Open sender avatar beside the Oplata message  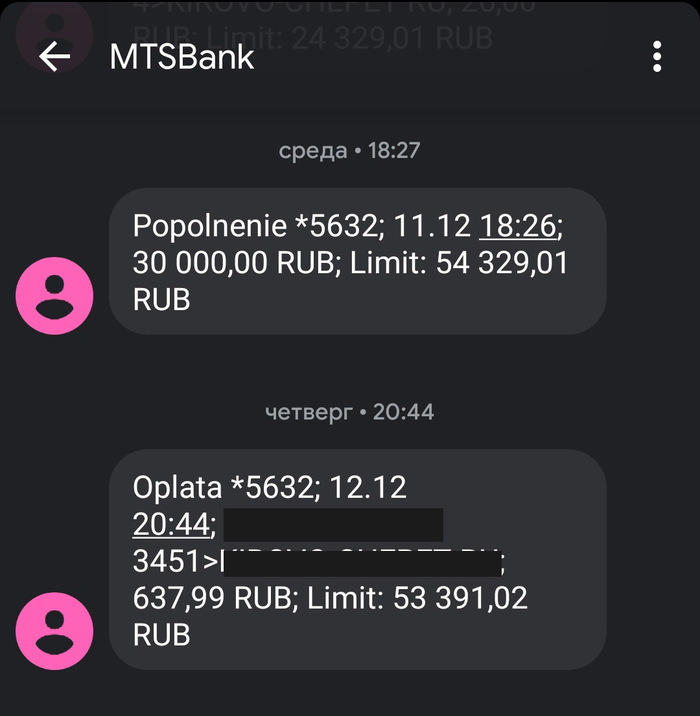pyautogui.click(x=55, y=631)
